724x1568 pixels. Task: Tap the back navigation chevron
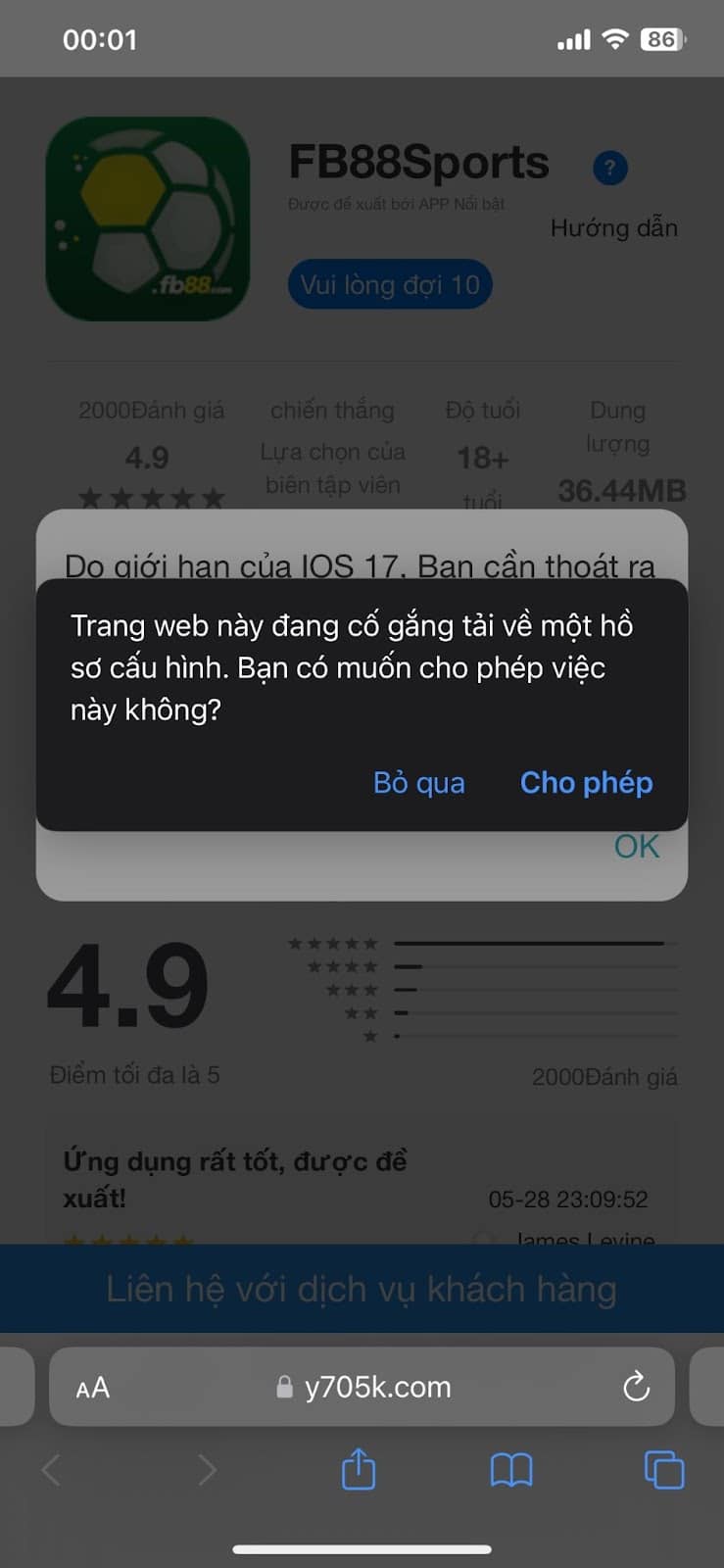click(51, 1469)
